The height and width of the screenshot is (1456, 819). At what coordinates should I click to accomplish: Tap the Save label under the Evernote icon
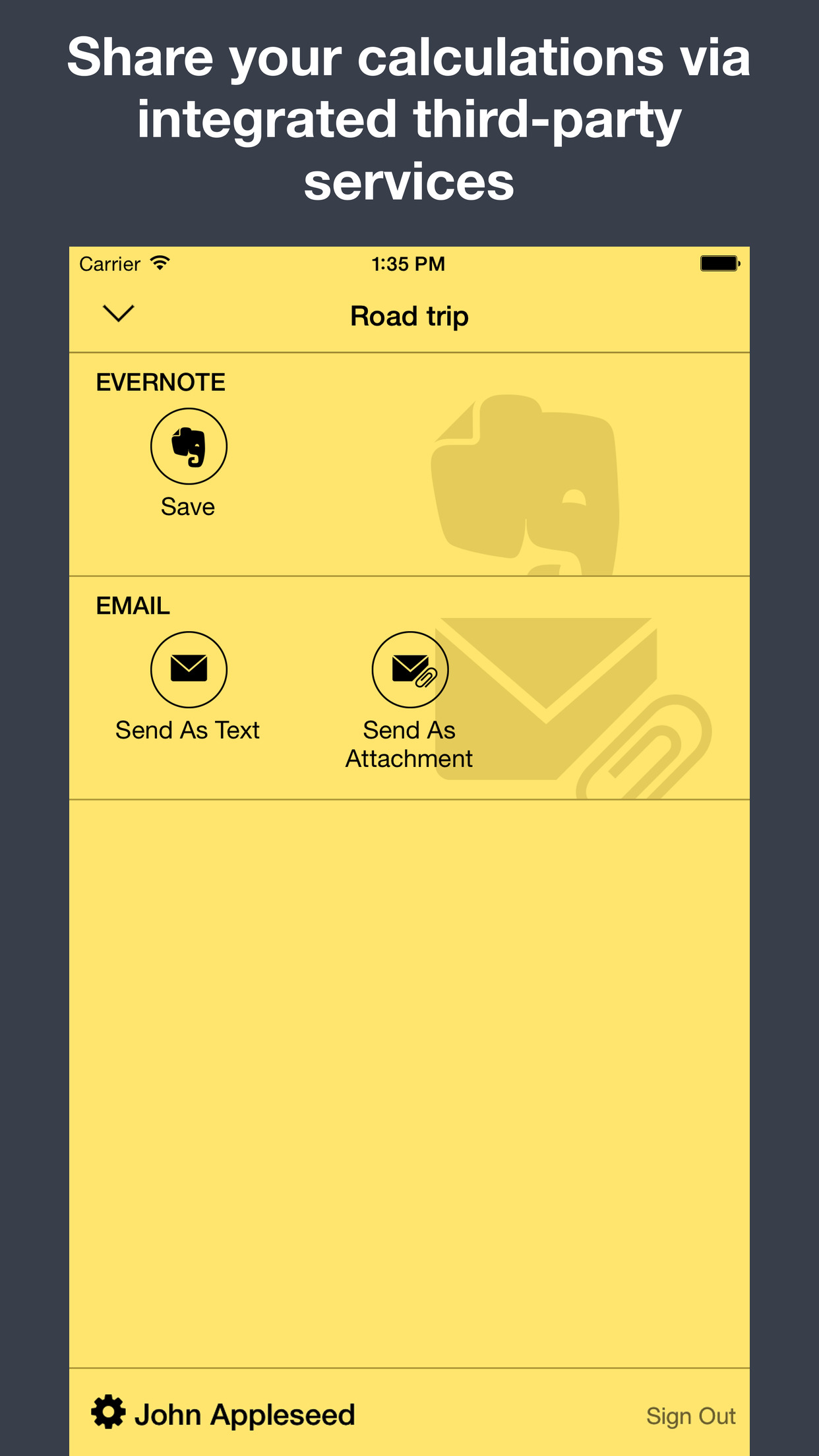[x=189, y=506]
